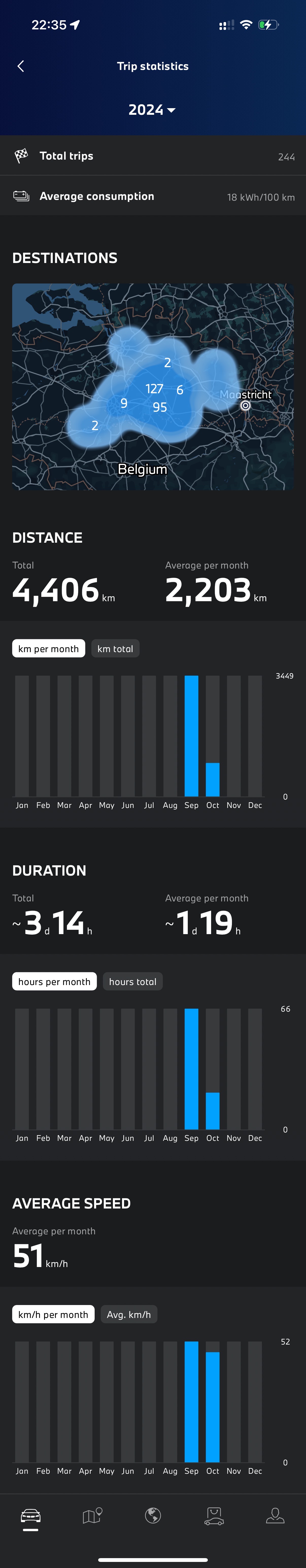Image resolution: width=306 pixels, height=1568 pixels.
Task: Select the km/h per month chip
Action: point(53,1315)
